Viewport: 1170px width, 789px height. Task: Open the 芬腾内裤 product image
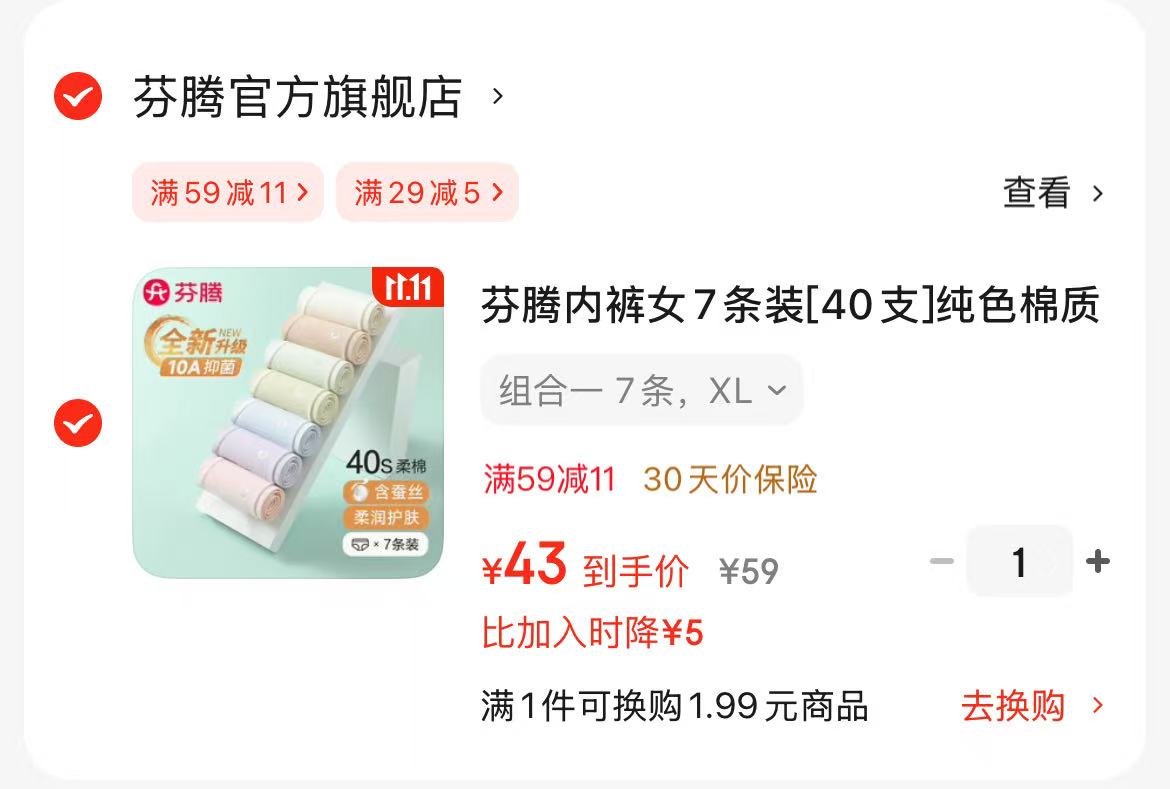[288, 423]
